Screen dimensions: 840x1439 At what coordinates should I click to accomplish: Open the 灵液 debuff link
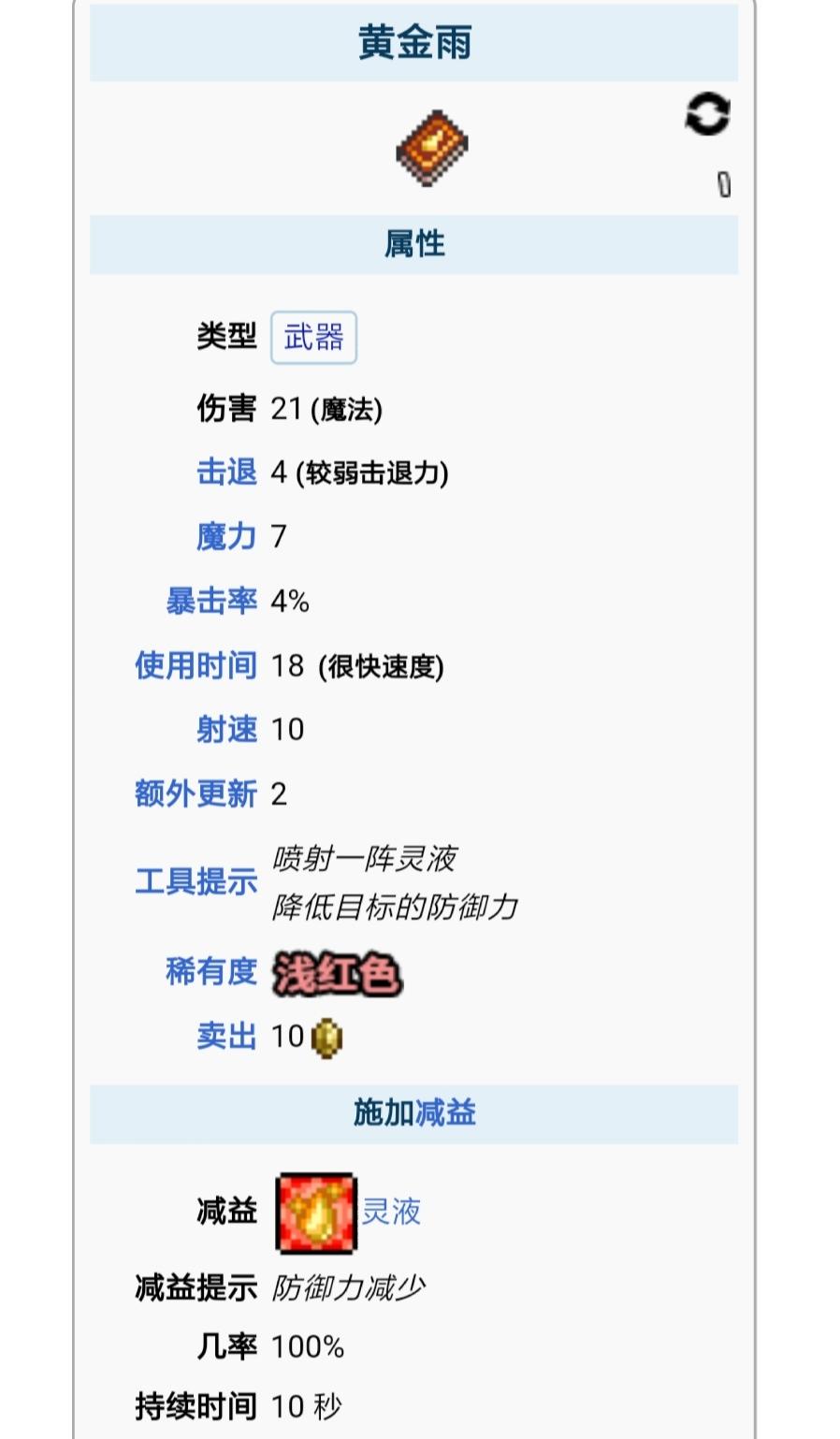coord(392,1212)
